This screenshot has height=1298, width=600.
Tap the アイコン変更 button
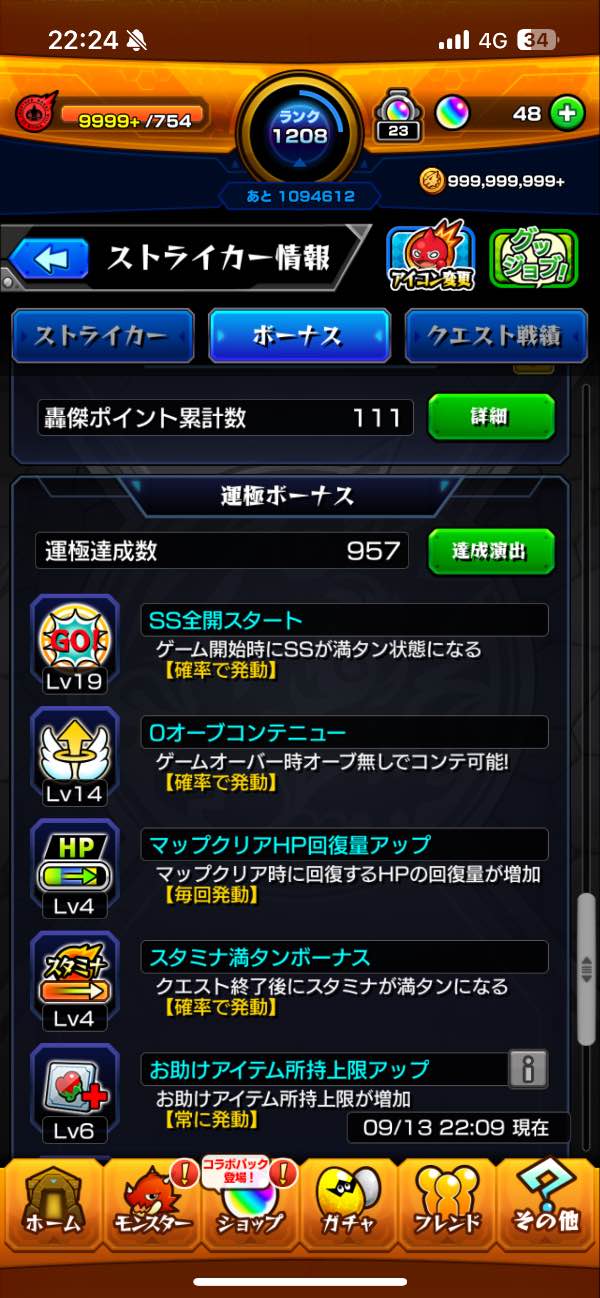430,260
